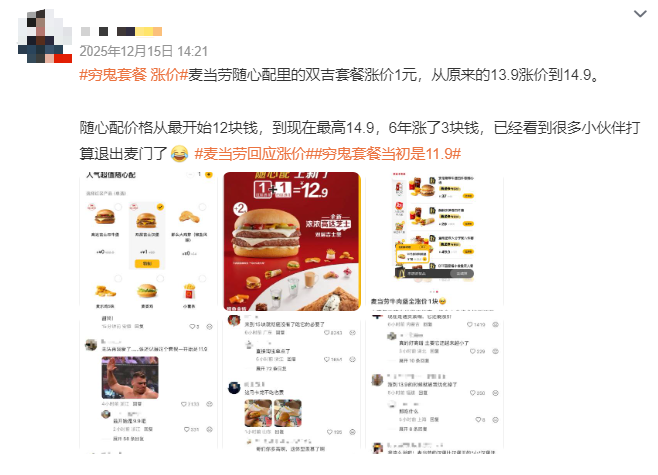This screenshot has height=475, width=658.
Task: Open hashtag #麦当劳回应涨价#
Action: 249,153
